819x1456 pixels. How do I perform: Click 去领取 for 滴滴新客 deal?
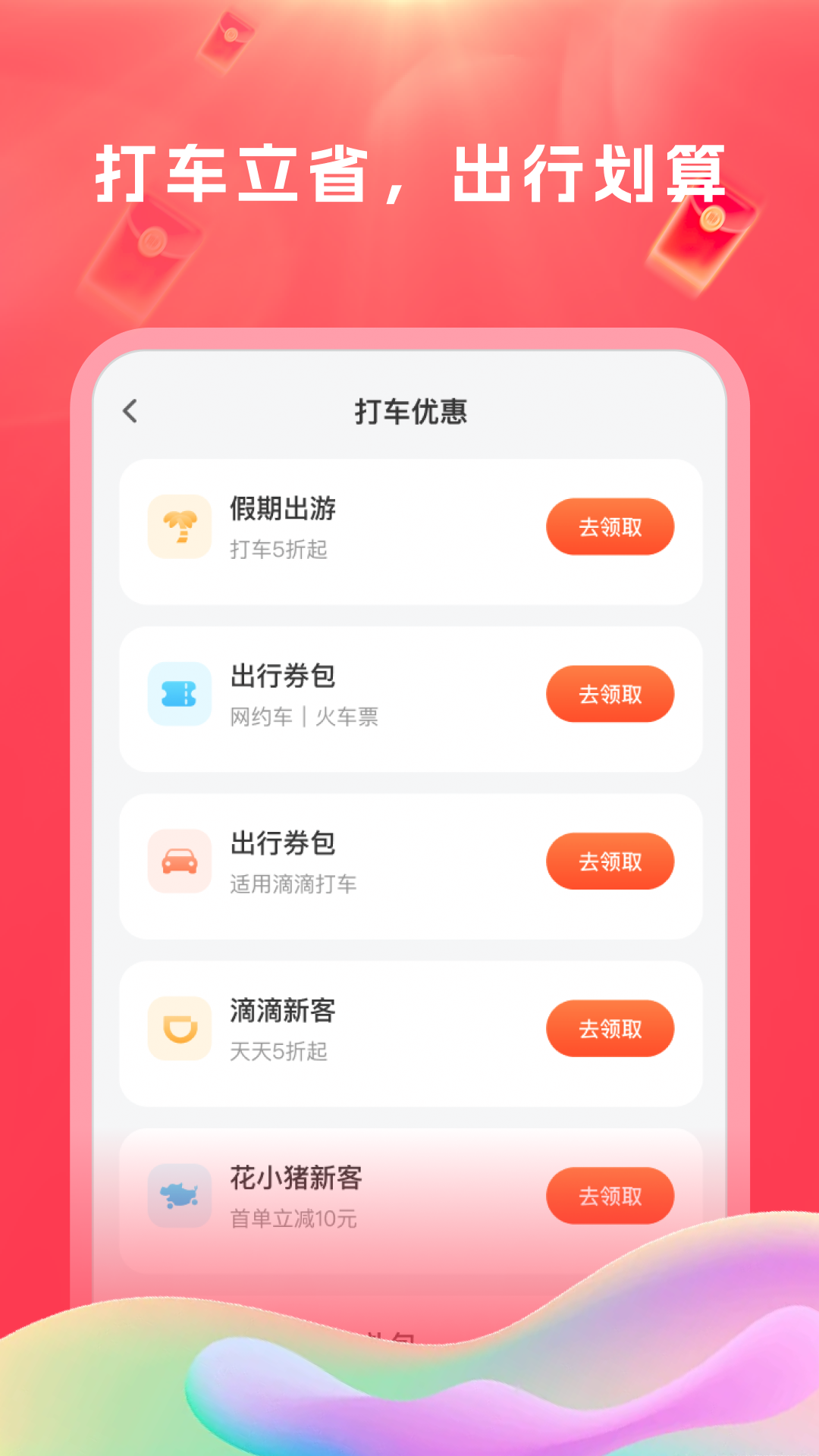pos(610,1028)
